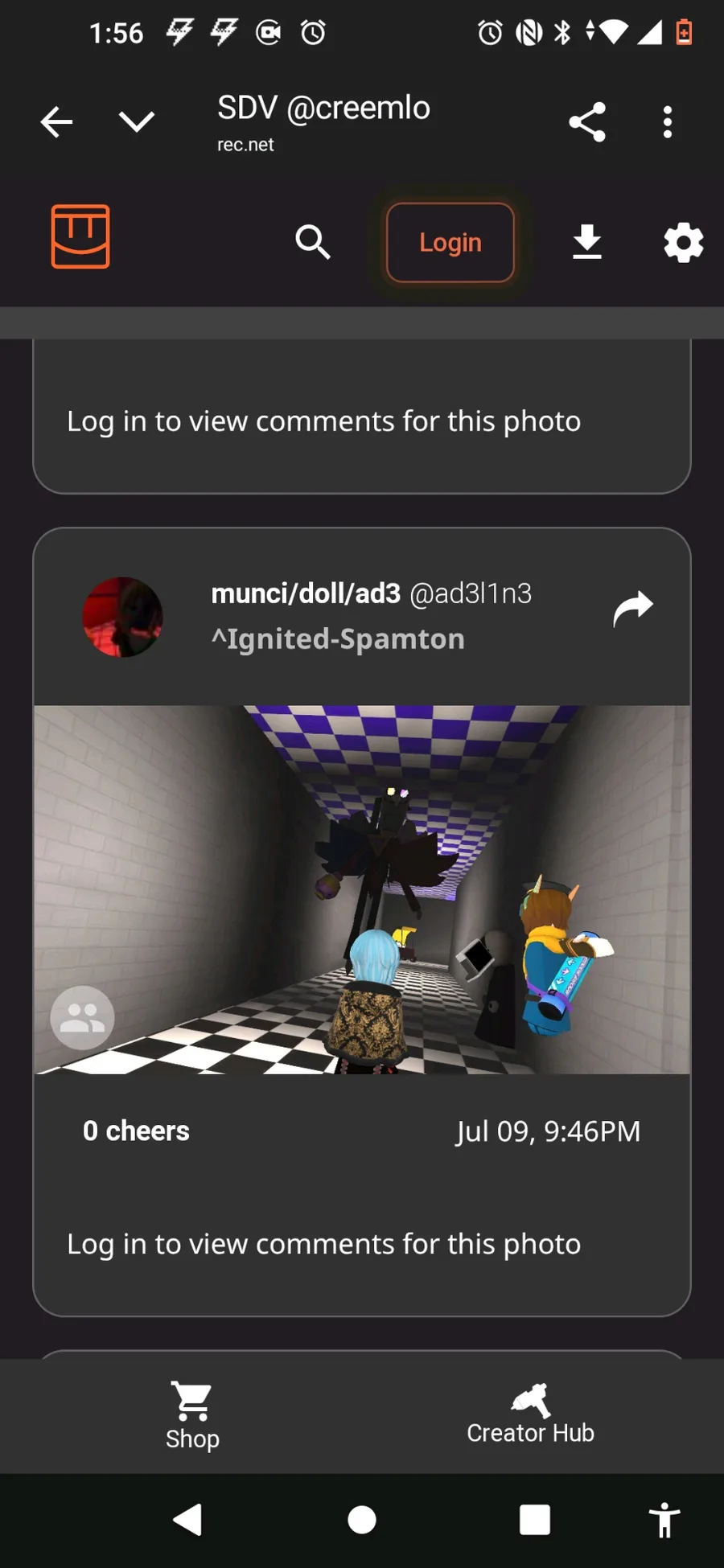The width and height of the screenshot is (724, 1568).
Task: Open the Rec Room home logo
Action: pos(80,236)
